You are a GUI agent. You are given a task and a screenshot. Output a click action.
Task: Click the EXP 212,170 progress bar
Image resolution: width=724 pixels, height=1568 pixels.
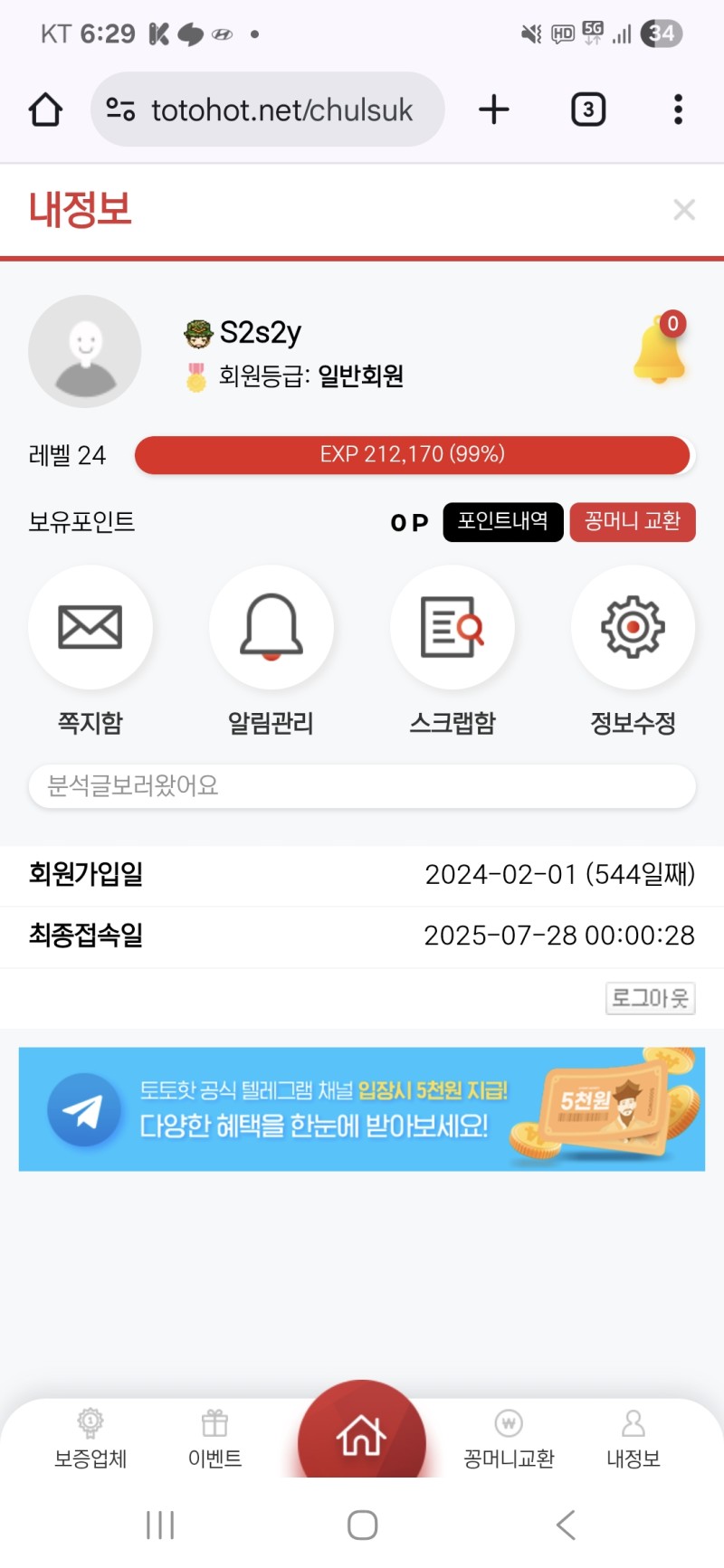(x=412, y=455)
